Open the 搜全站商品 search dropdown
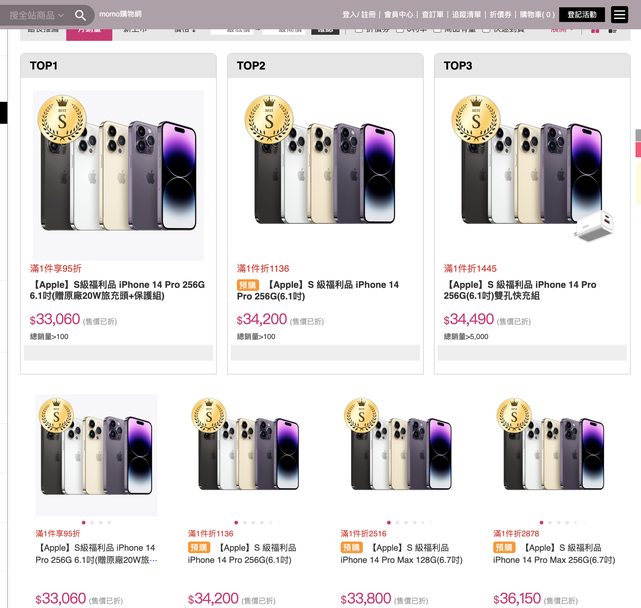The width and height of the screenshot is (641, 608). click(37, 15)
